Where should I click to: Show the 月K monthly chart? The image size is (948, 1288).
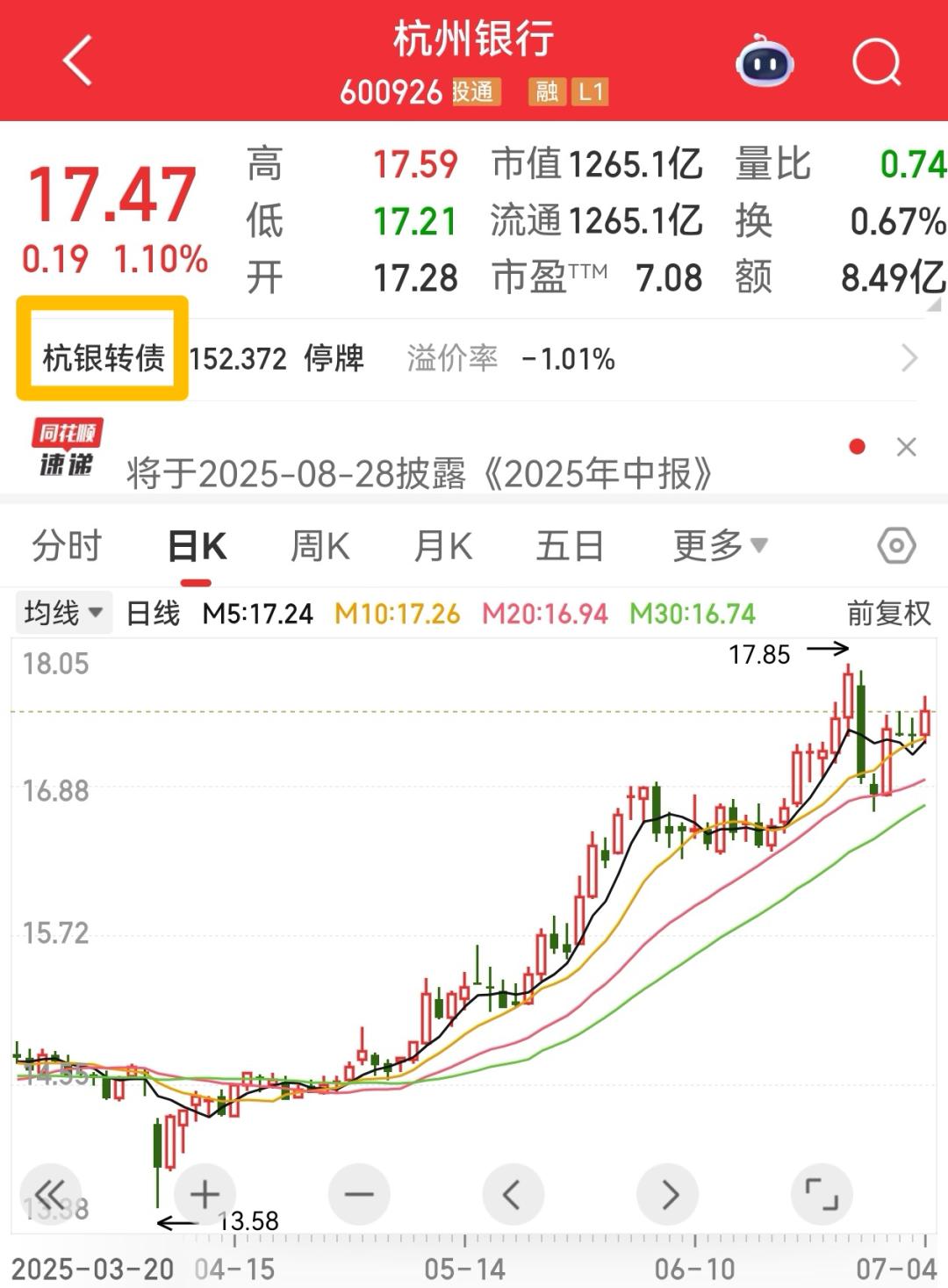click(443, 546)
